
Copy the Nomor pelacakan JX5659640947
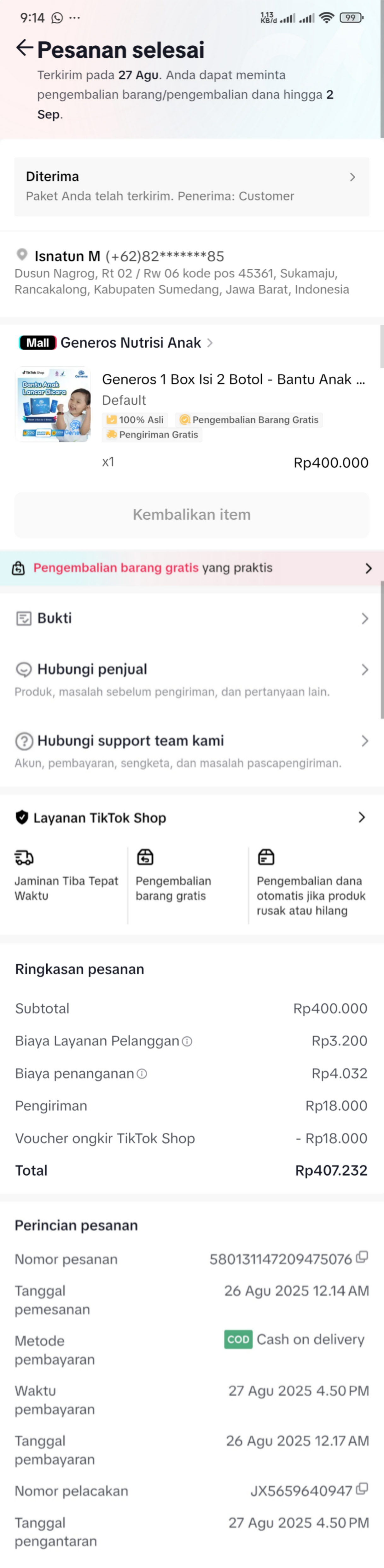point(362,1490)
